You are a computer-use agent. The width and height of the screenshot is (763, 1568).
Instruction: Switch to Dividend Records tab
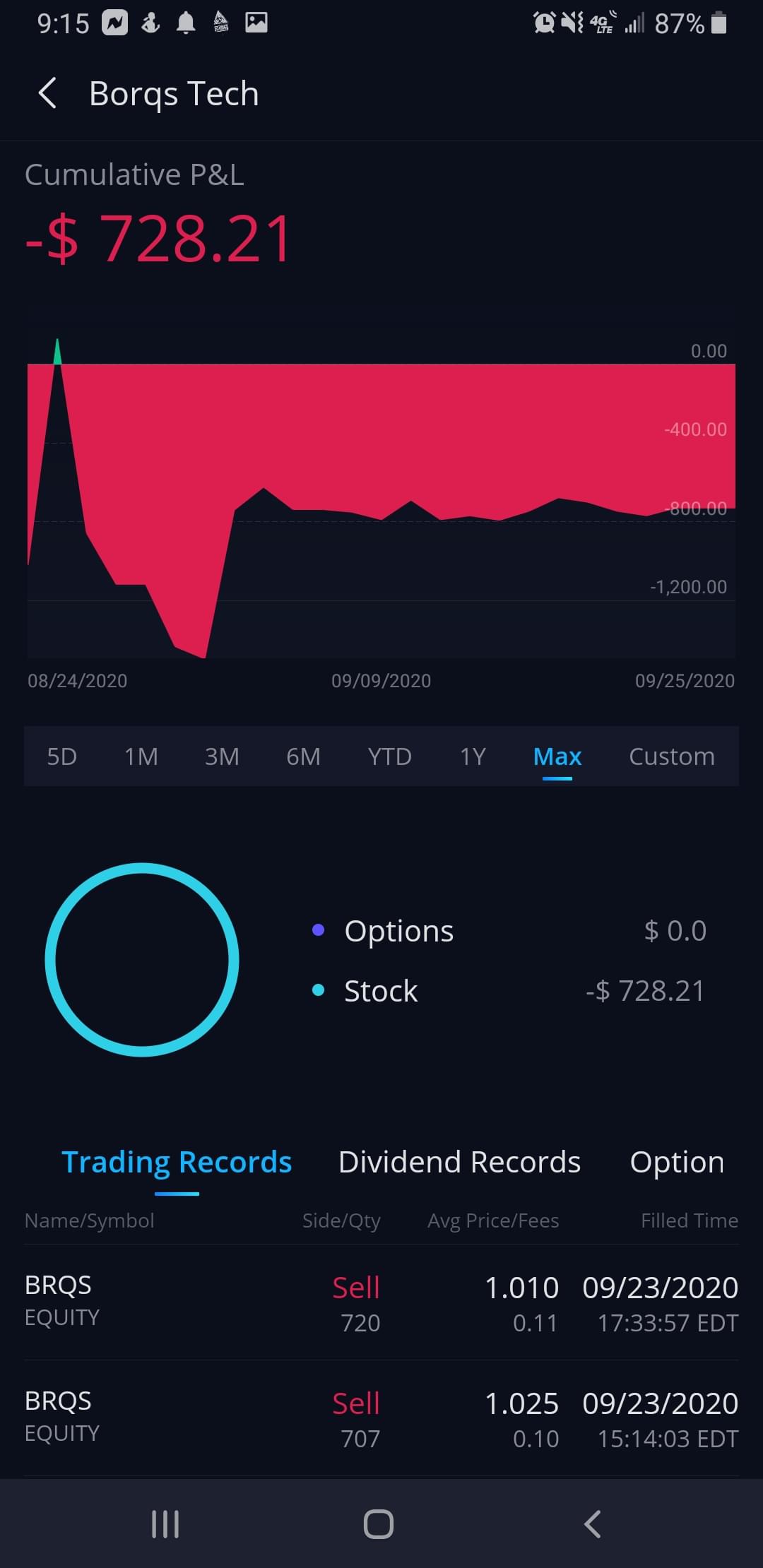[459, 1163]
